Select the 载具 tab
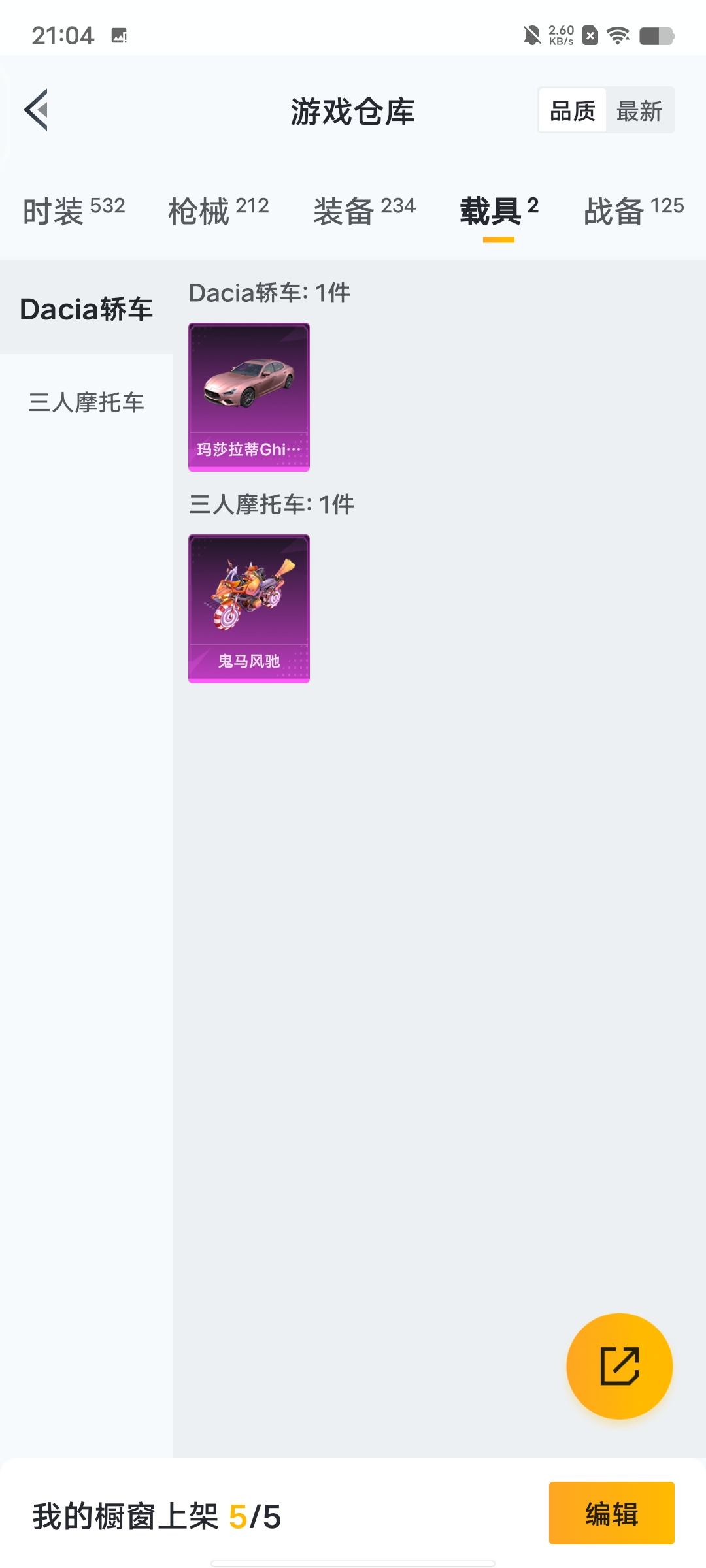Viewport: 706px width, 1568px height. pos(499,210)
